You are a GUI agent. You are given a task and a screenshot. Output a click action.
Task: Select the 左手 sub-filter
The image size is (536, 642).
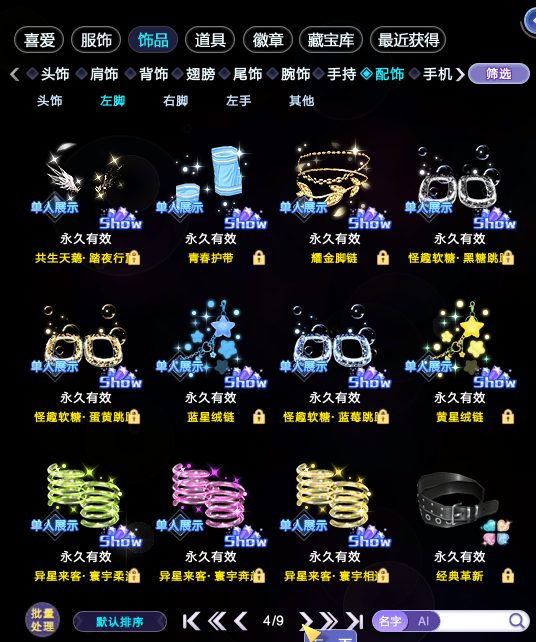point(238,101)
